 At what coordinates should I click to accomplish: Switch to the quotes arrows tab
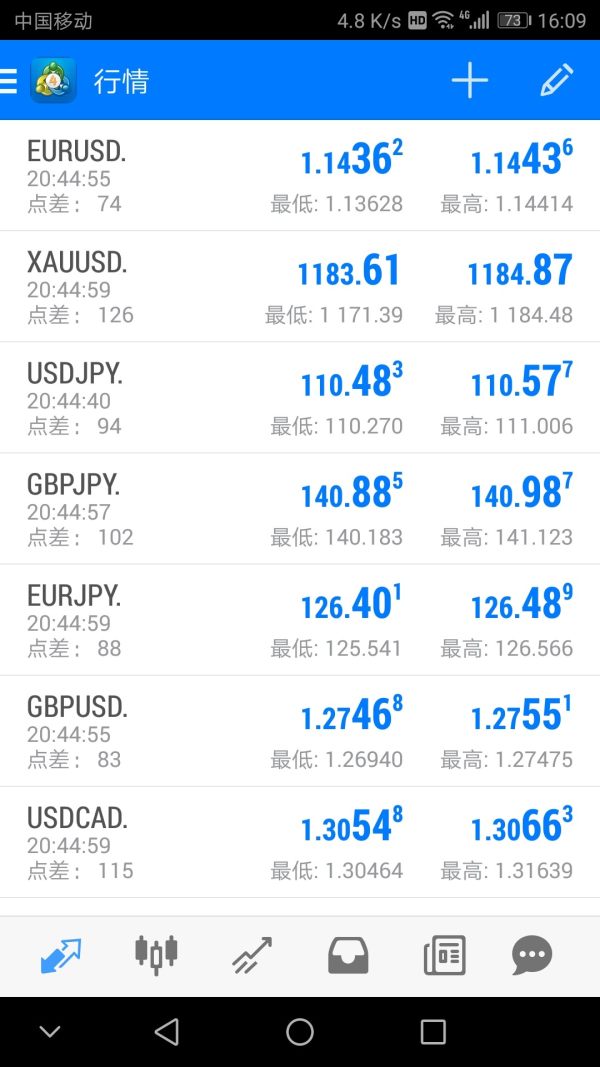click(x=60, y=956)
